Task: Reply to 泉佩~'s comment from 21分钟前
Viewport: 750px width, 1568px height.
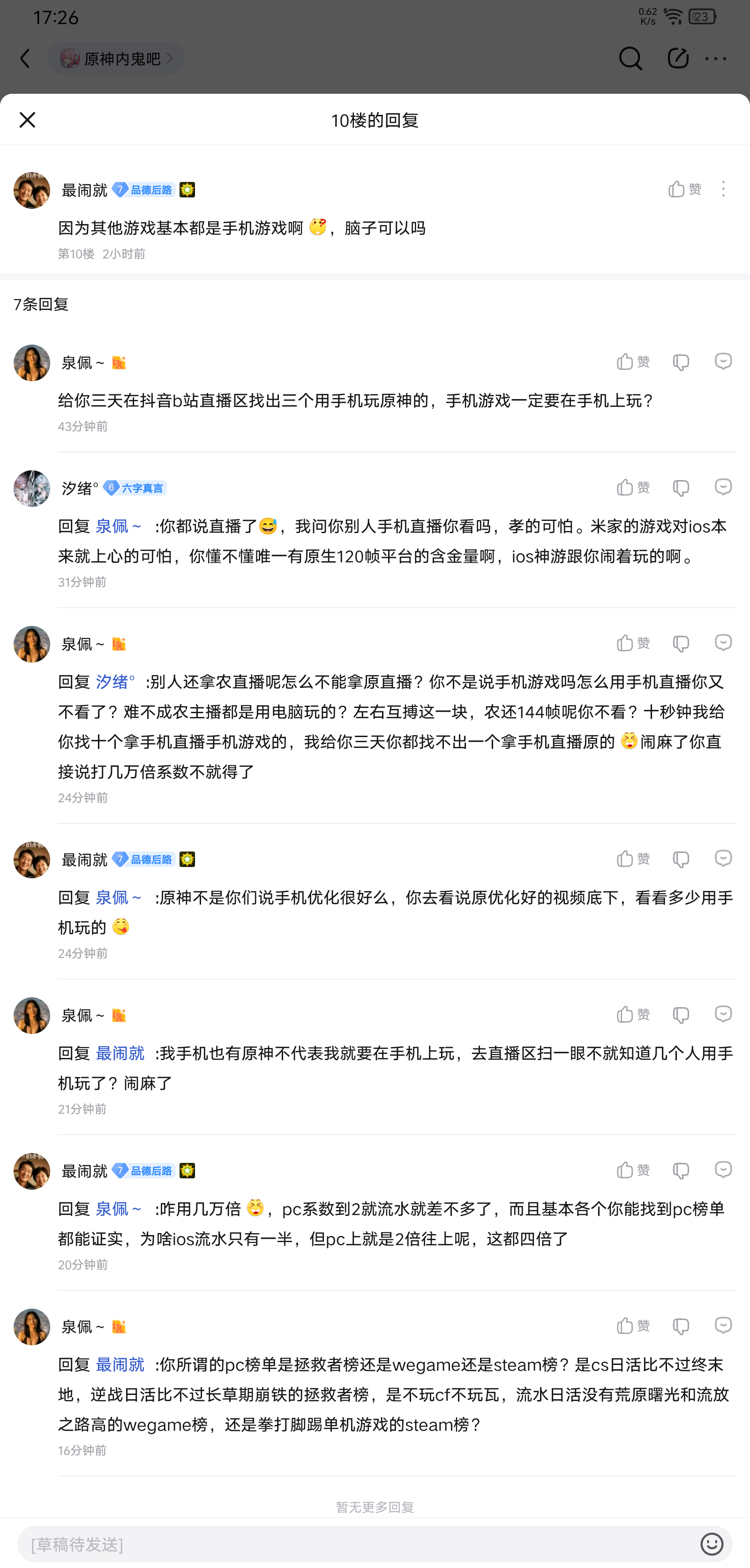Action: 723,1015
